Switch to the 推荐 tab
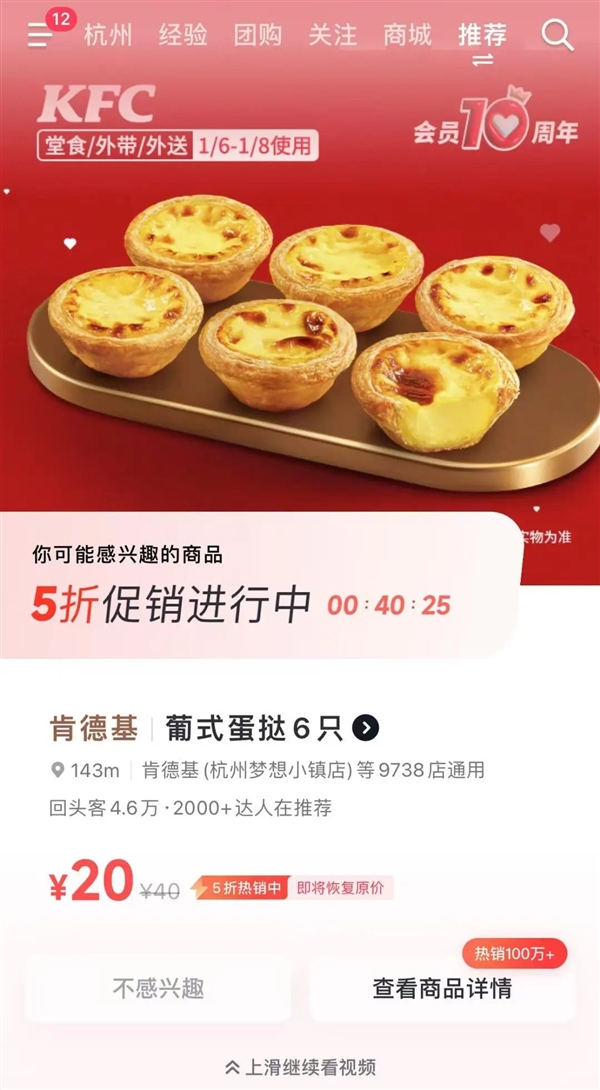The image size is (600, 1090). point(483,35)
